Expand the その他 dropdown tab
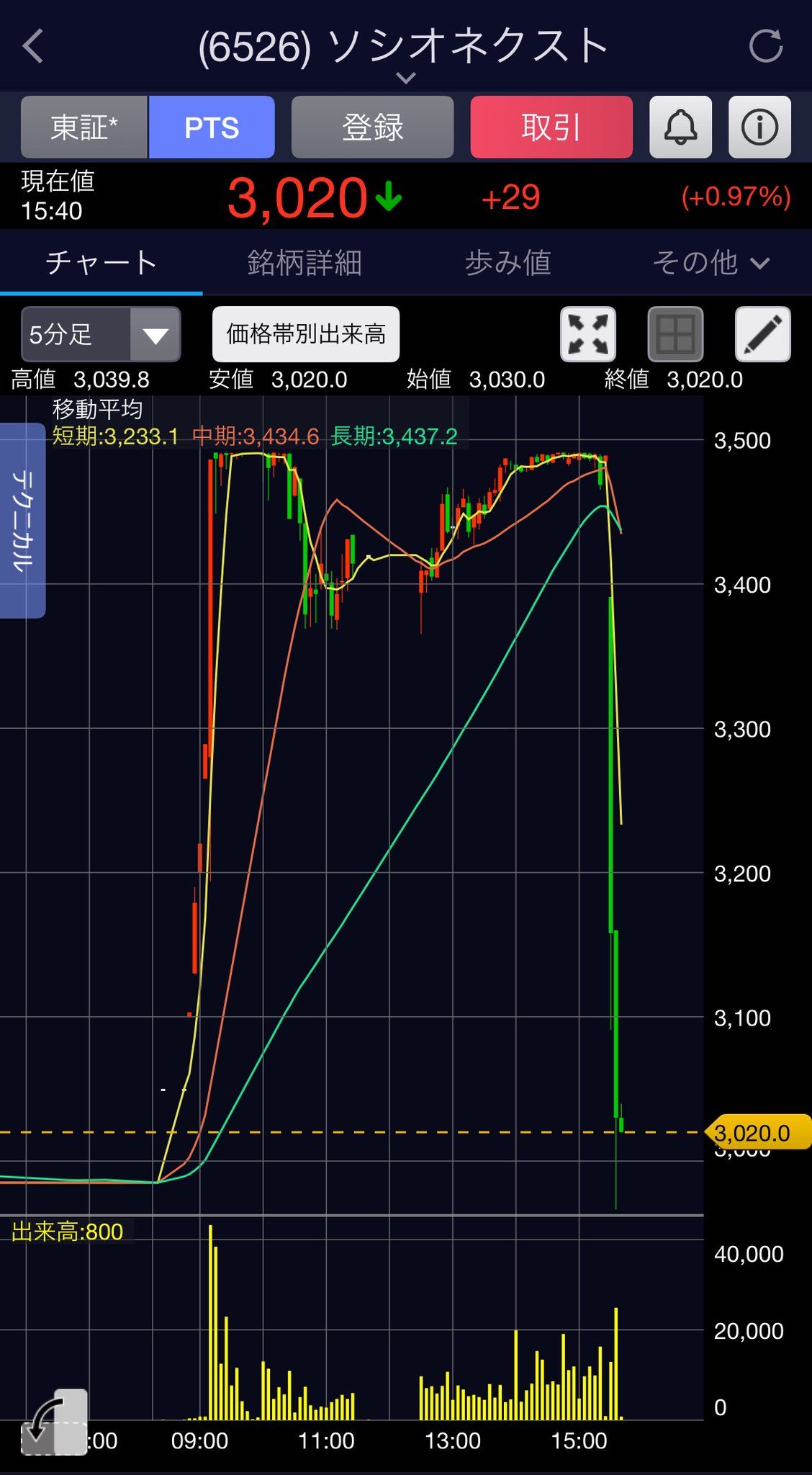 (x=710, y=263)
